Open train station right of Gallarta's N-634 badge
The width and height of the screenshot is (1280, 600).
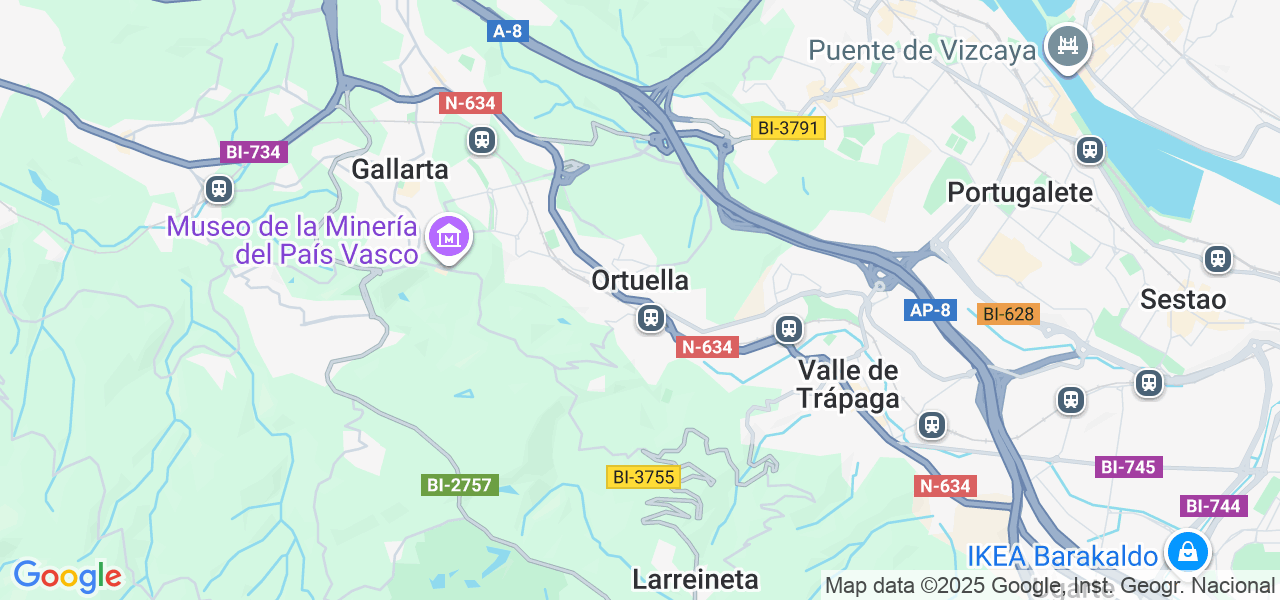click(482, 139)
